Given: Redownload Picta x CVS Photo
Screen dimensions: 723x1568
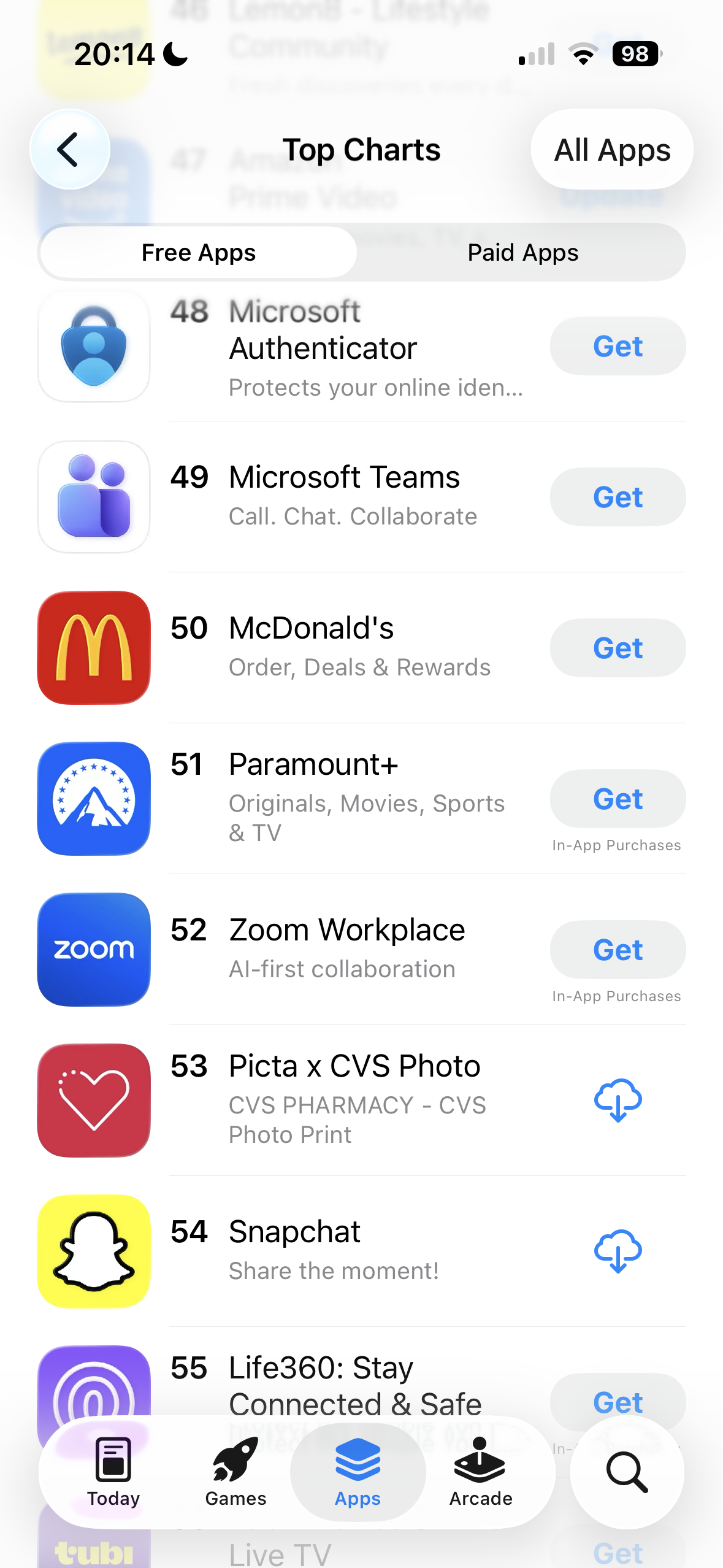Looking at the screenshot, I should (x=618, y=1101).
